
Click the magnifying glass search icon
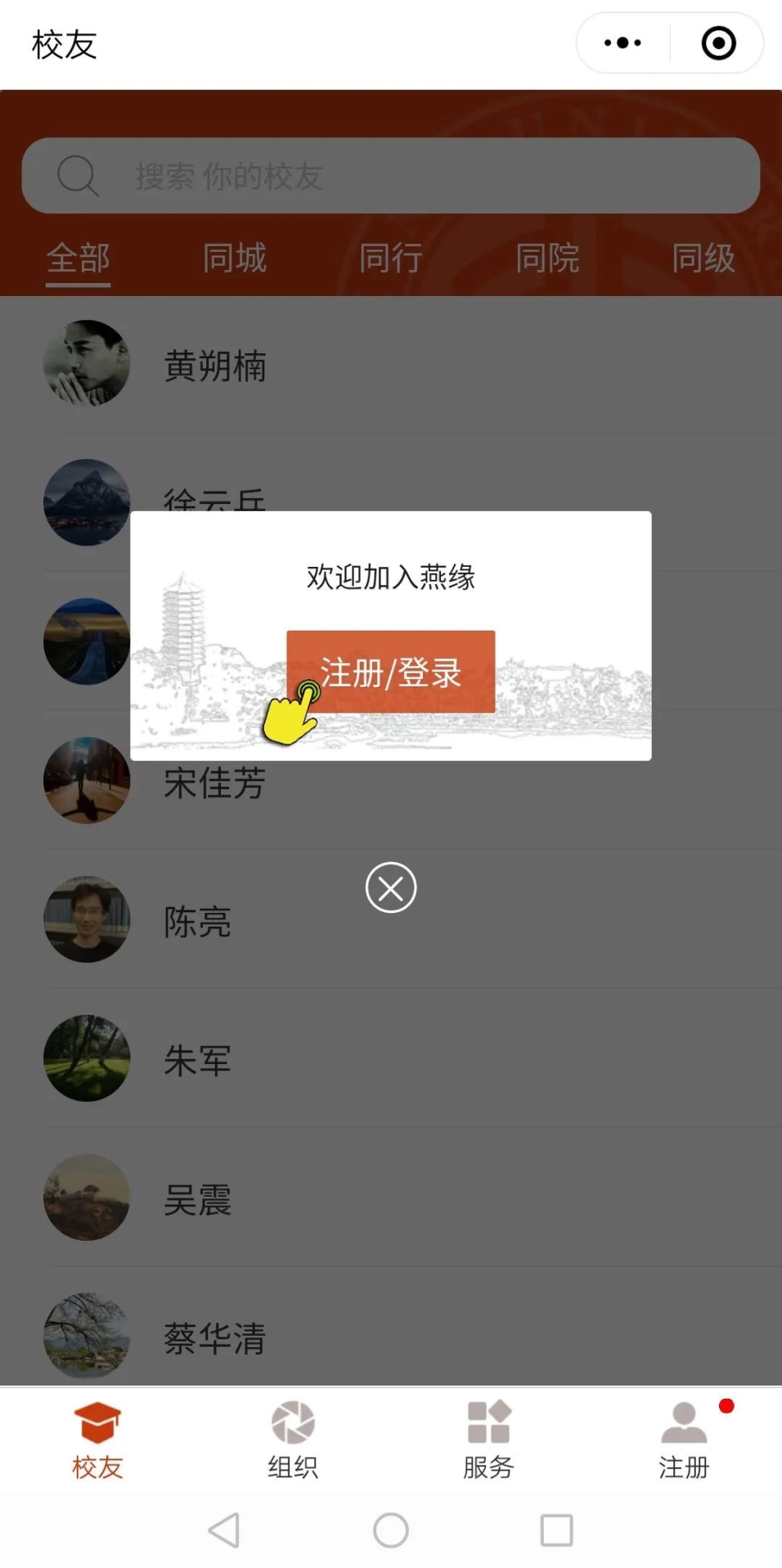(x=78, y=175)
